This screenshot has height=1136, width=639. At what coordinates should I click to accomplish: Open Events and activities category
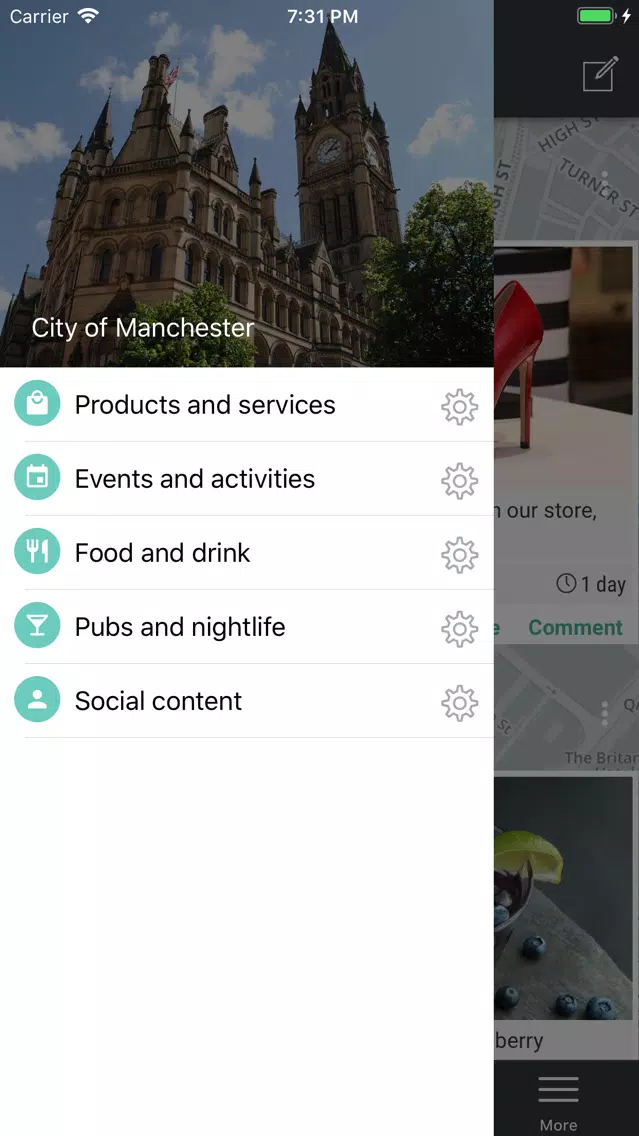(195, 479)
